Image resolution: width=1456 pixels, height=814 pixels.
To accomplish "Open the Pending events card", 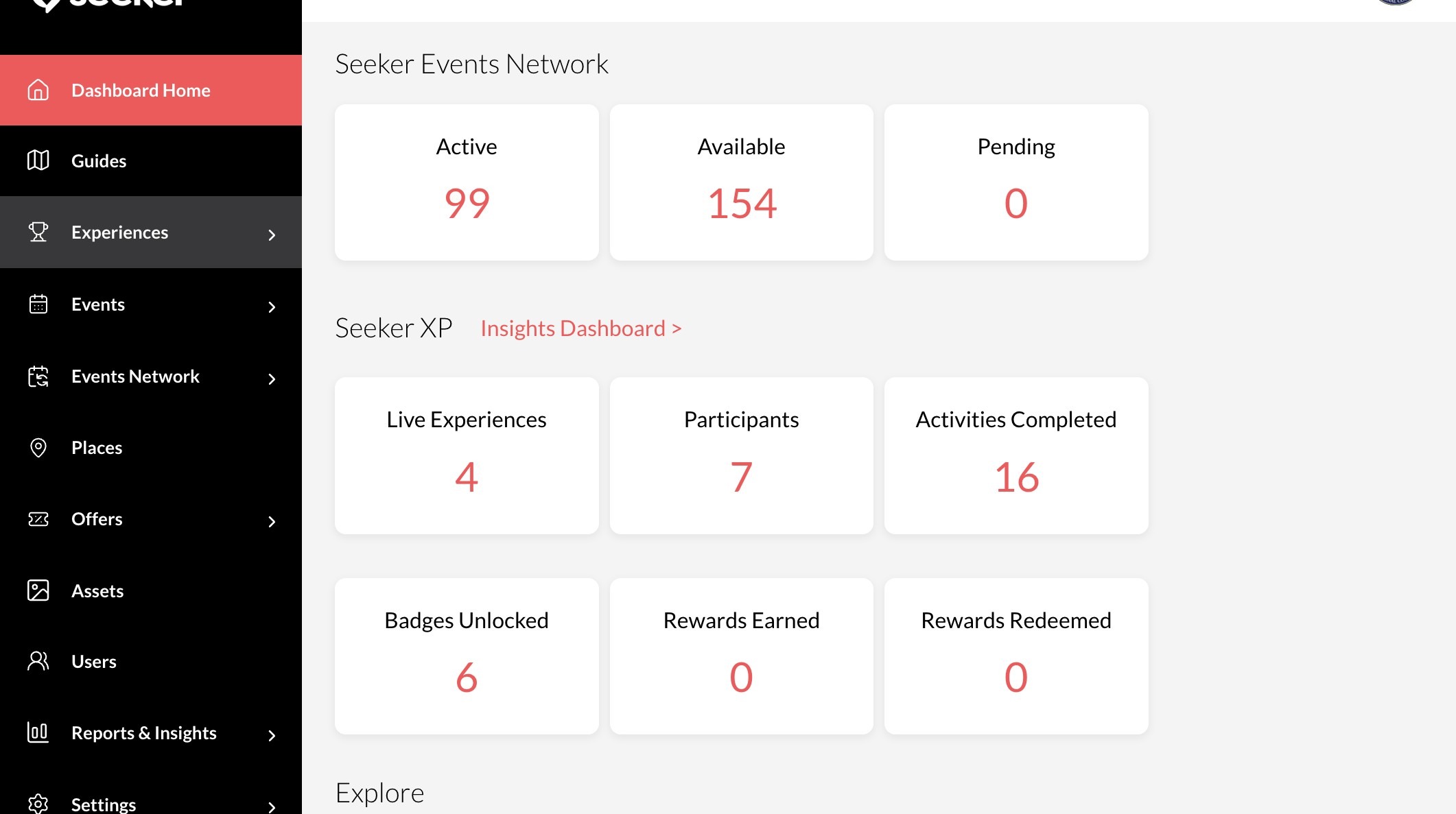I will (1015, 182).
